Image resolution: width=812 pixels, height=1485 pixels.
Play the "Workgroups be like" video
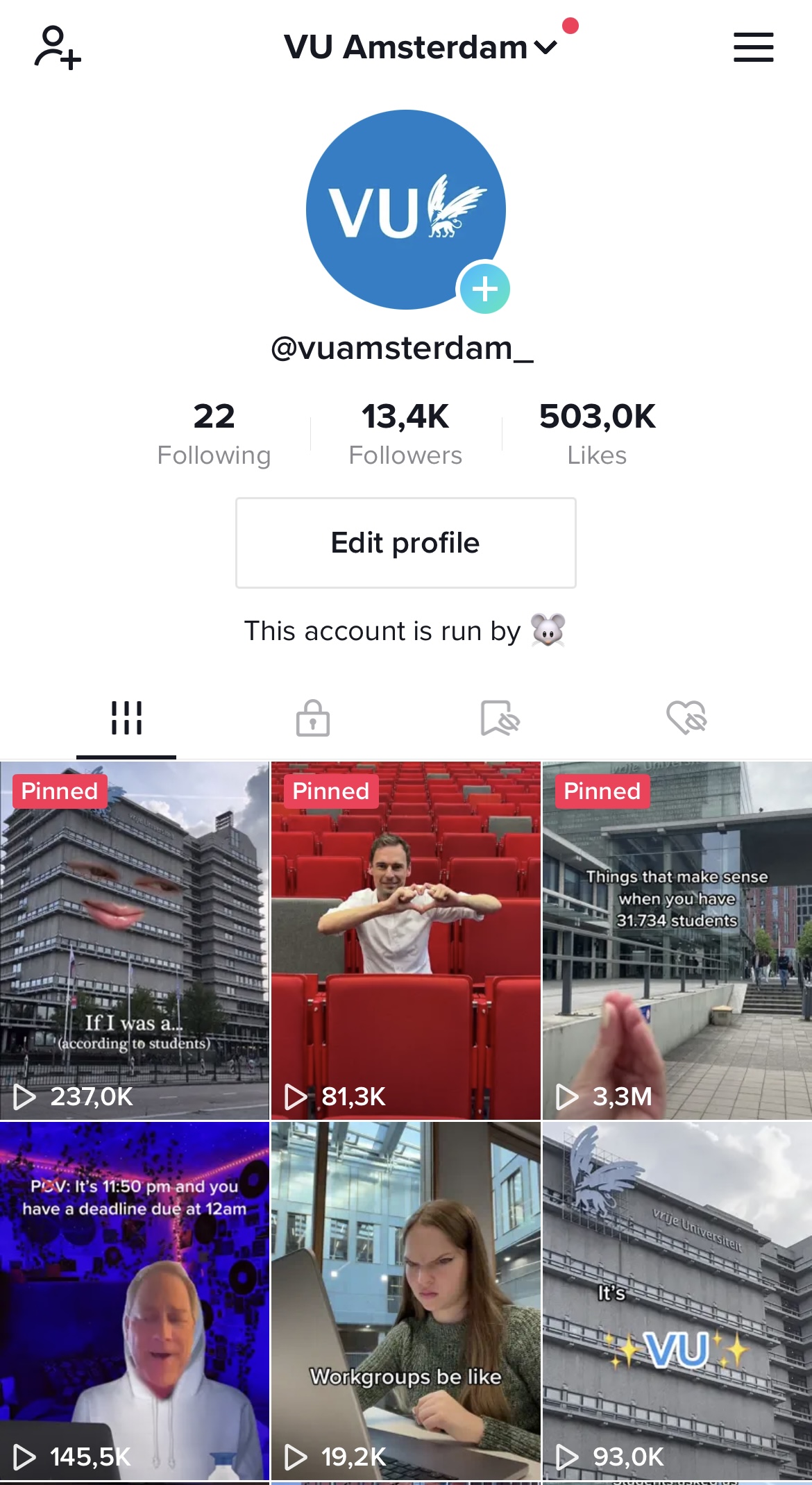pyautogui.click(x=405, y=1302)
